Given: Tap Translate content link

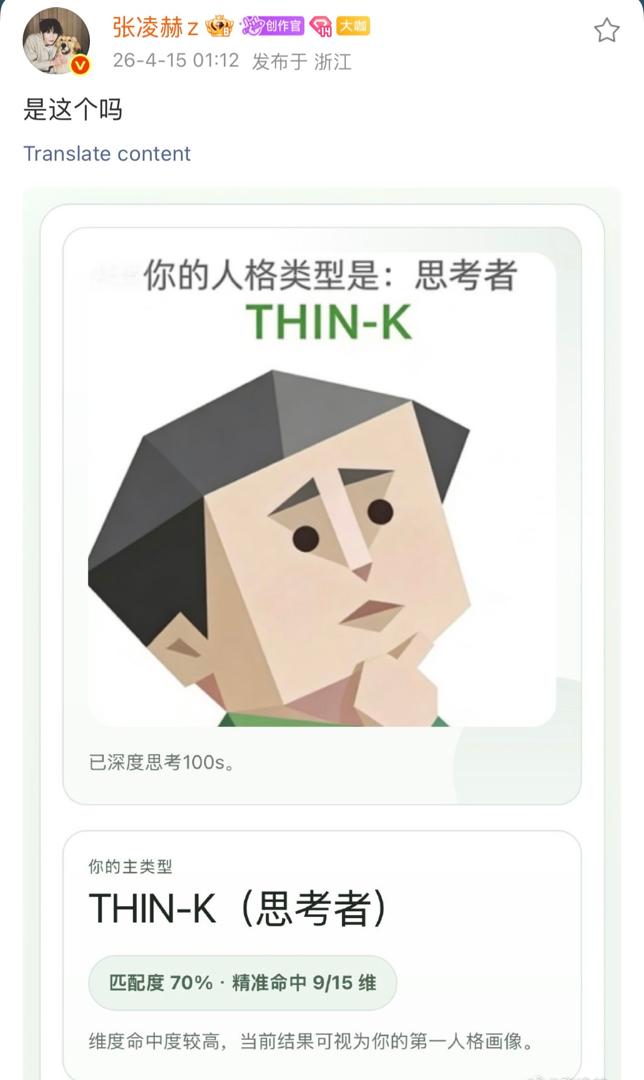Looking at the screenshot, I should click(x=107, y=154).
